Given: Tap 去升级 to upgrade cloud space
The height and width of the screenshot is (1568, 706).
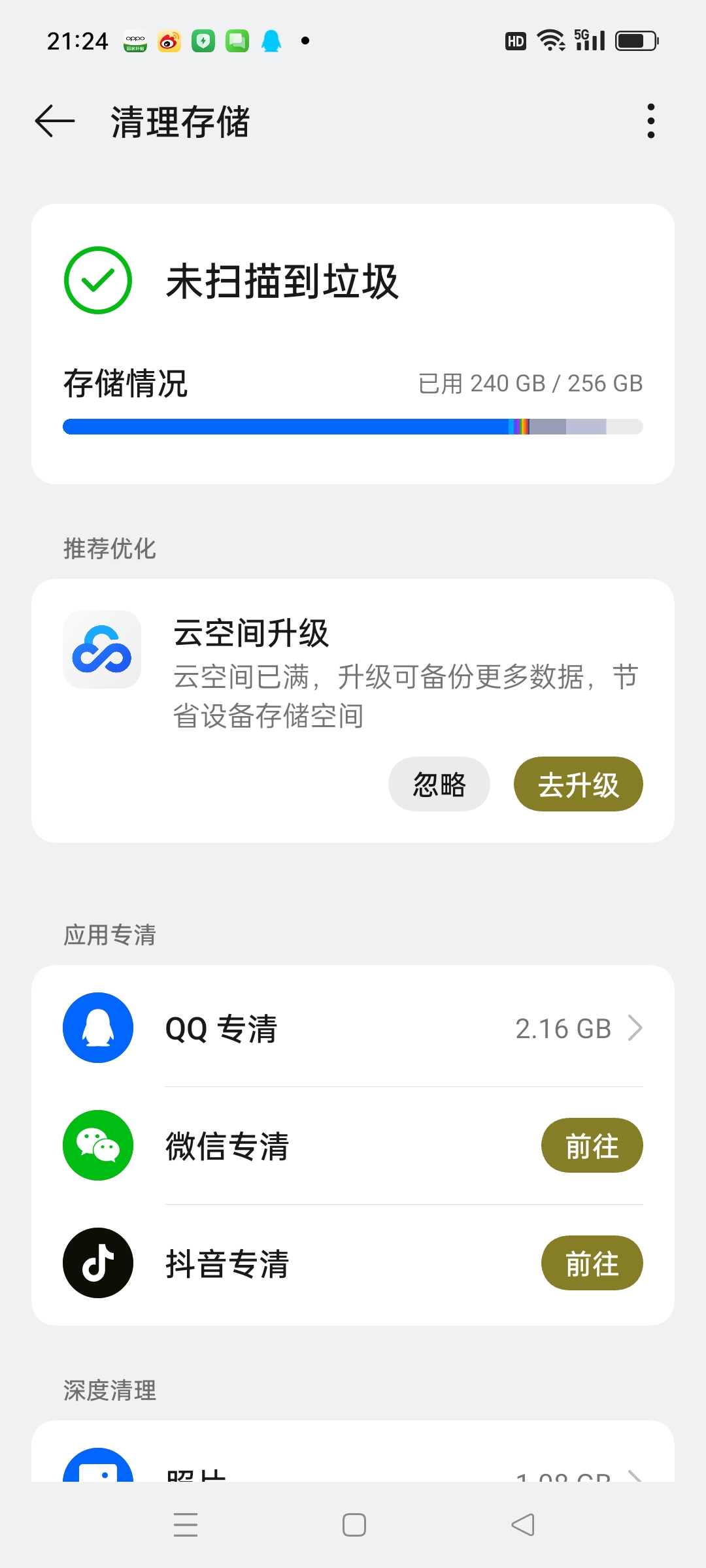Looking at the screenshot, I should coord(578,784).
